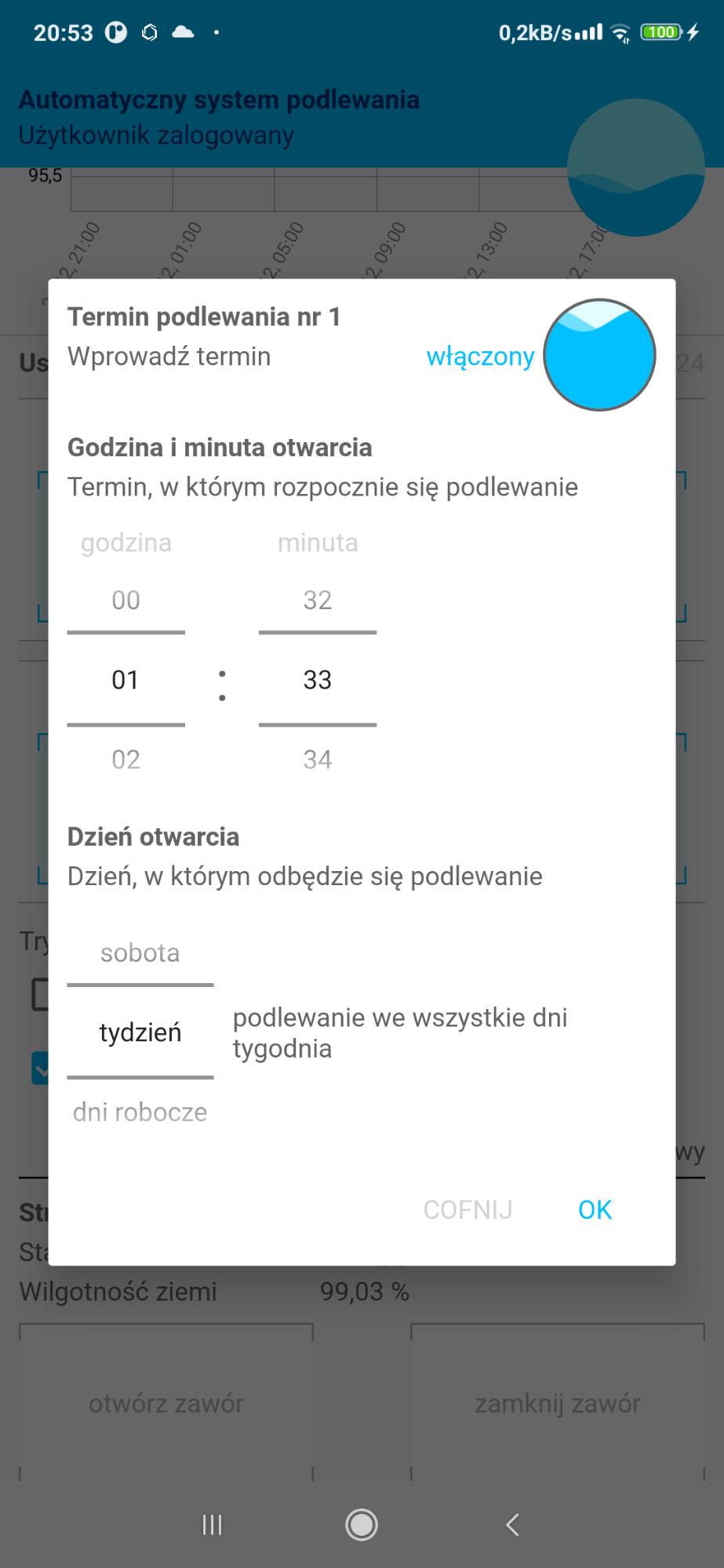Select minute 34 in the minuta picker
Viewport: 724px width, 1568px height.
318,759
